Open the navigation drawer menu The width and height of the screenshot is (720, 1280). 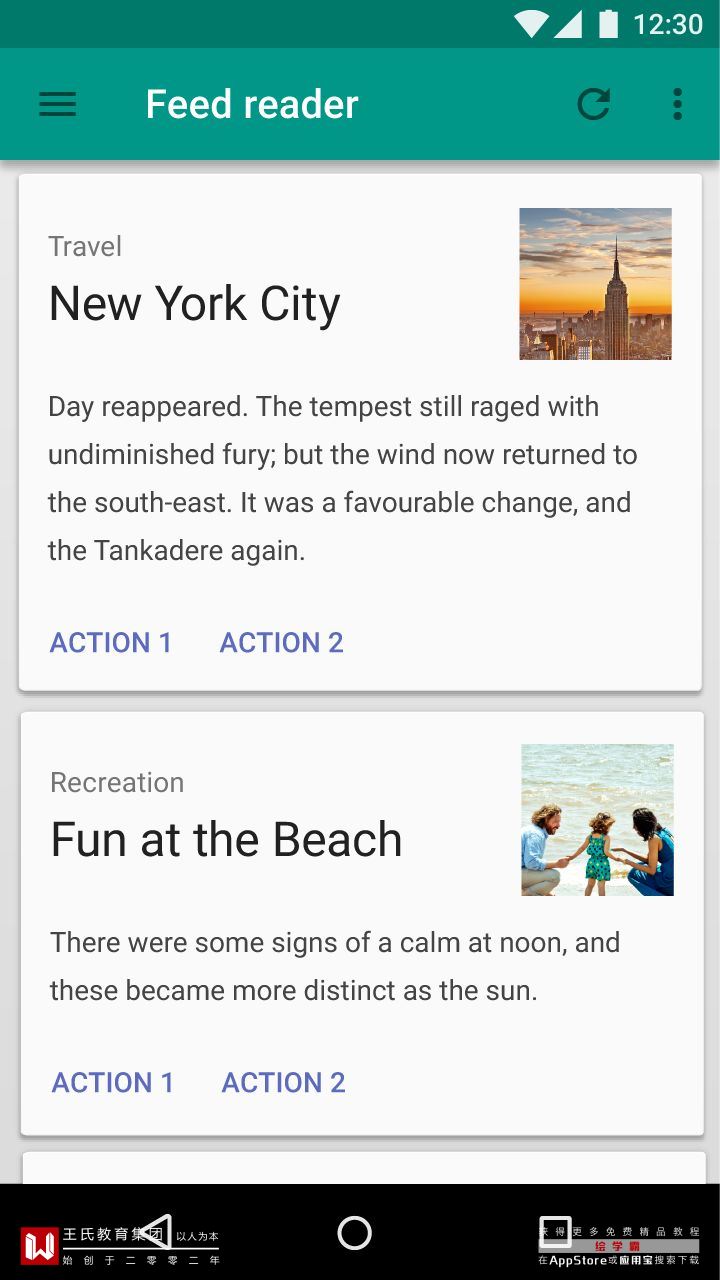(x=57, y=104)
